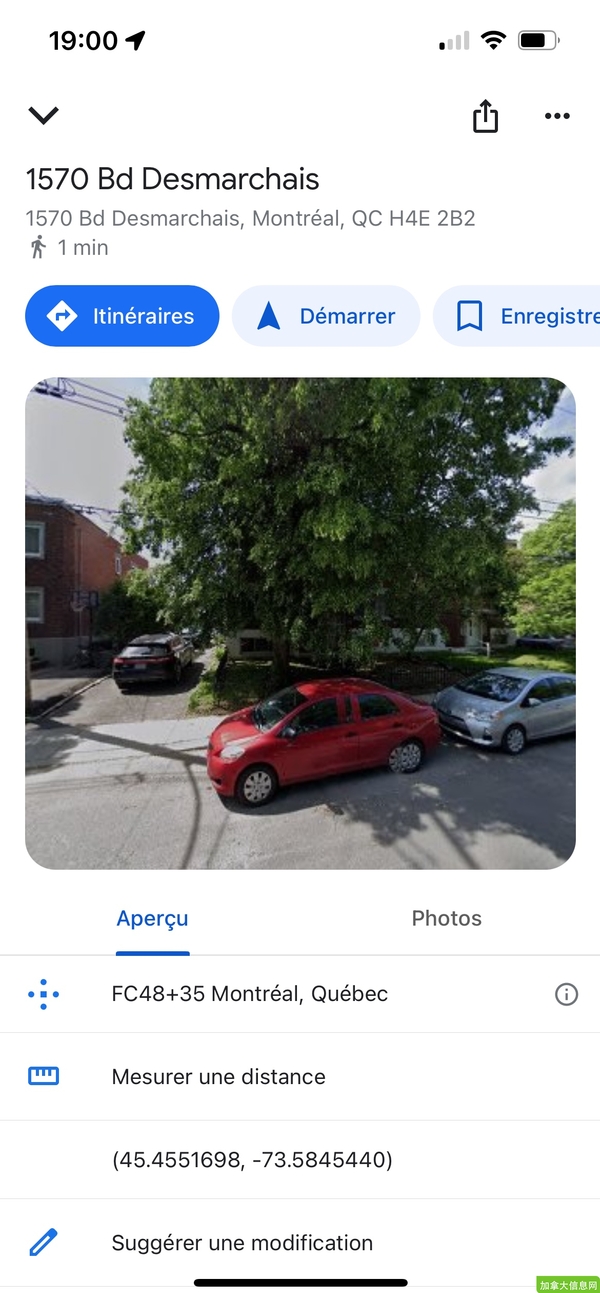The width and height of the screenshot is (600, 1293).
Task: Open the Street View photo of the address
Action: click(300, 623)
